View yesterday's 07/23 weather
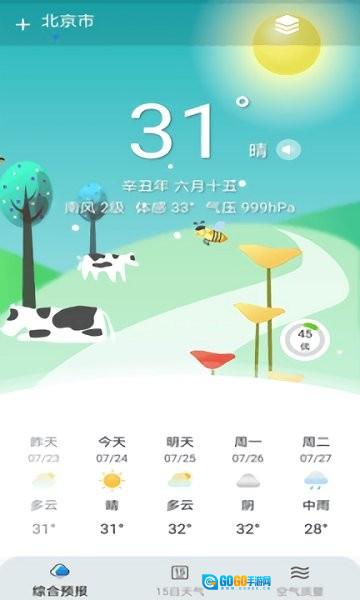The image size is (360, 600). click(x=44, y=486)
